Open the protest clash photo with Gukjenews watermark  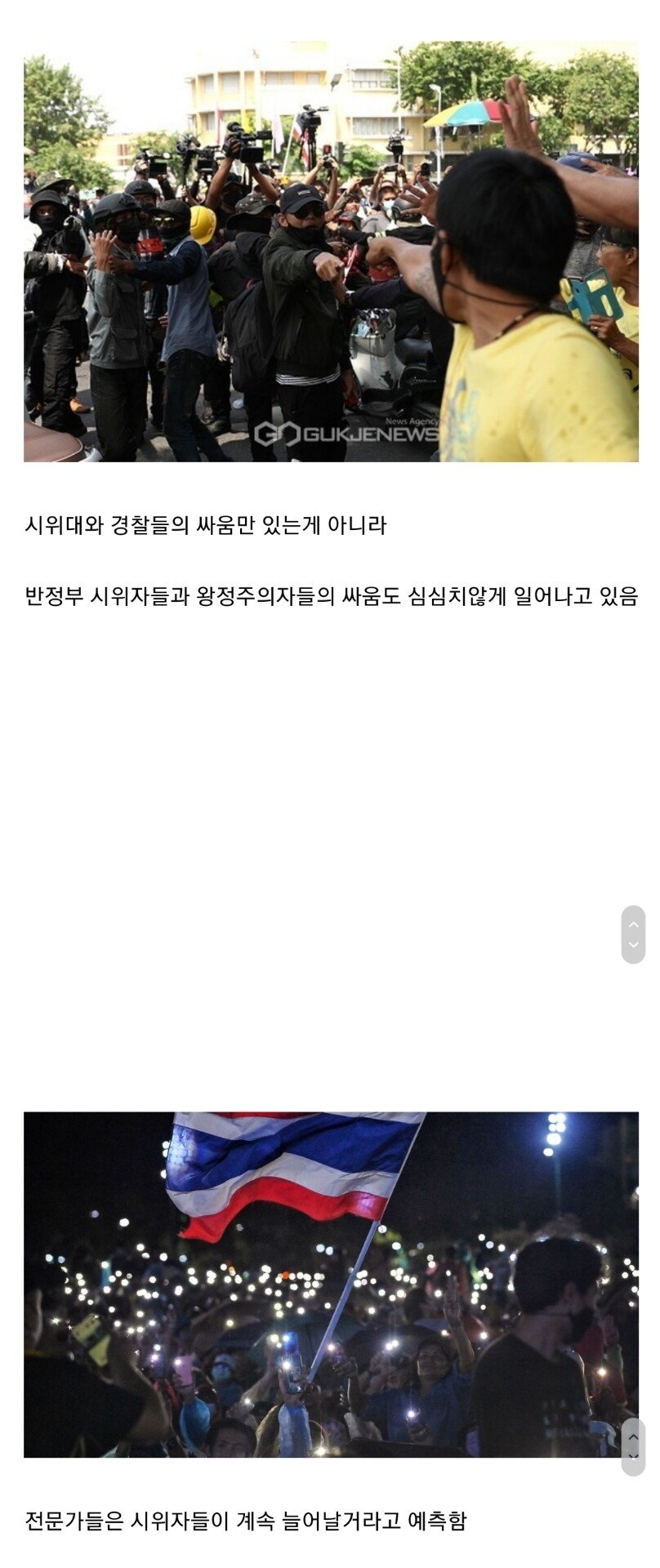[331, 252]
